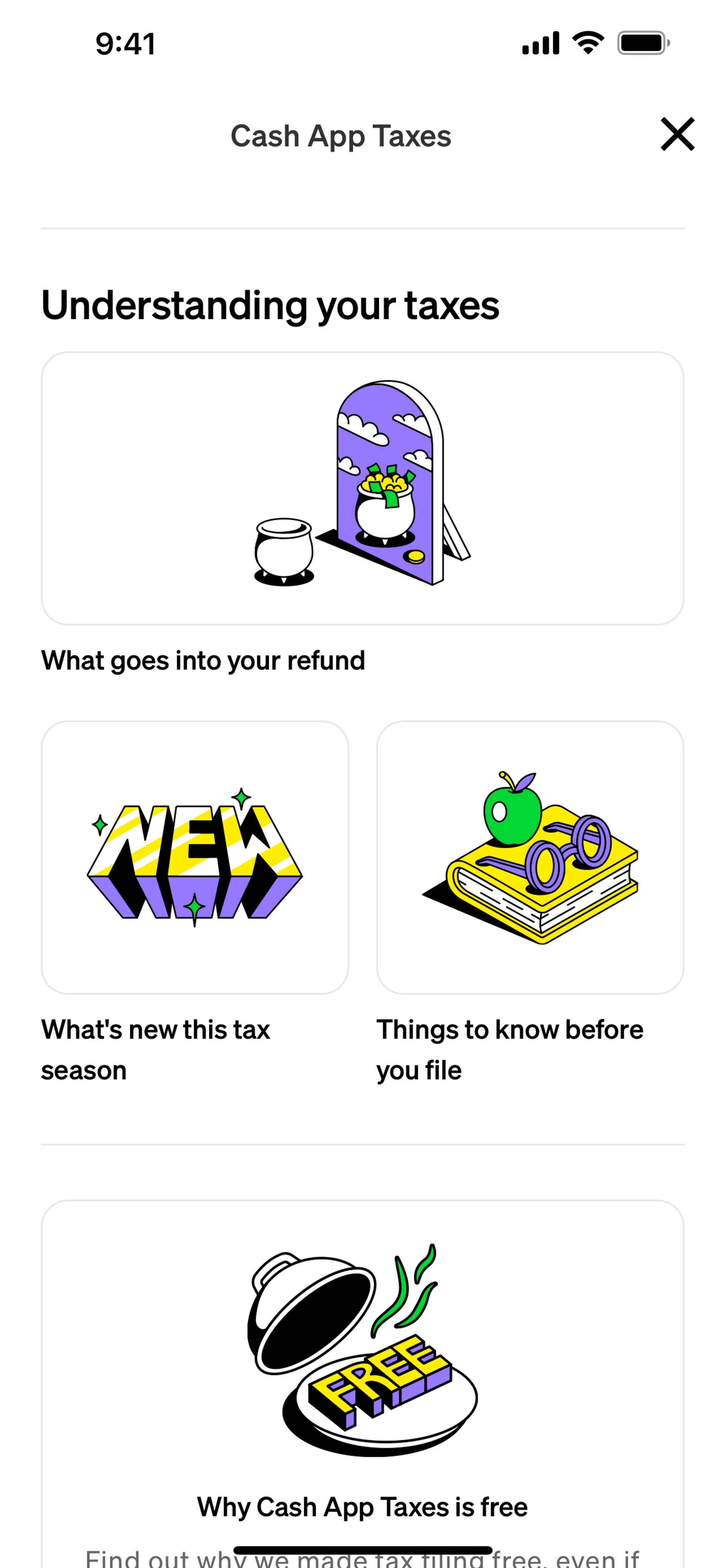725x1568 pixels.
Task: Open the 'What goes into your refund' card
Action: [362, 488]
